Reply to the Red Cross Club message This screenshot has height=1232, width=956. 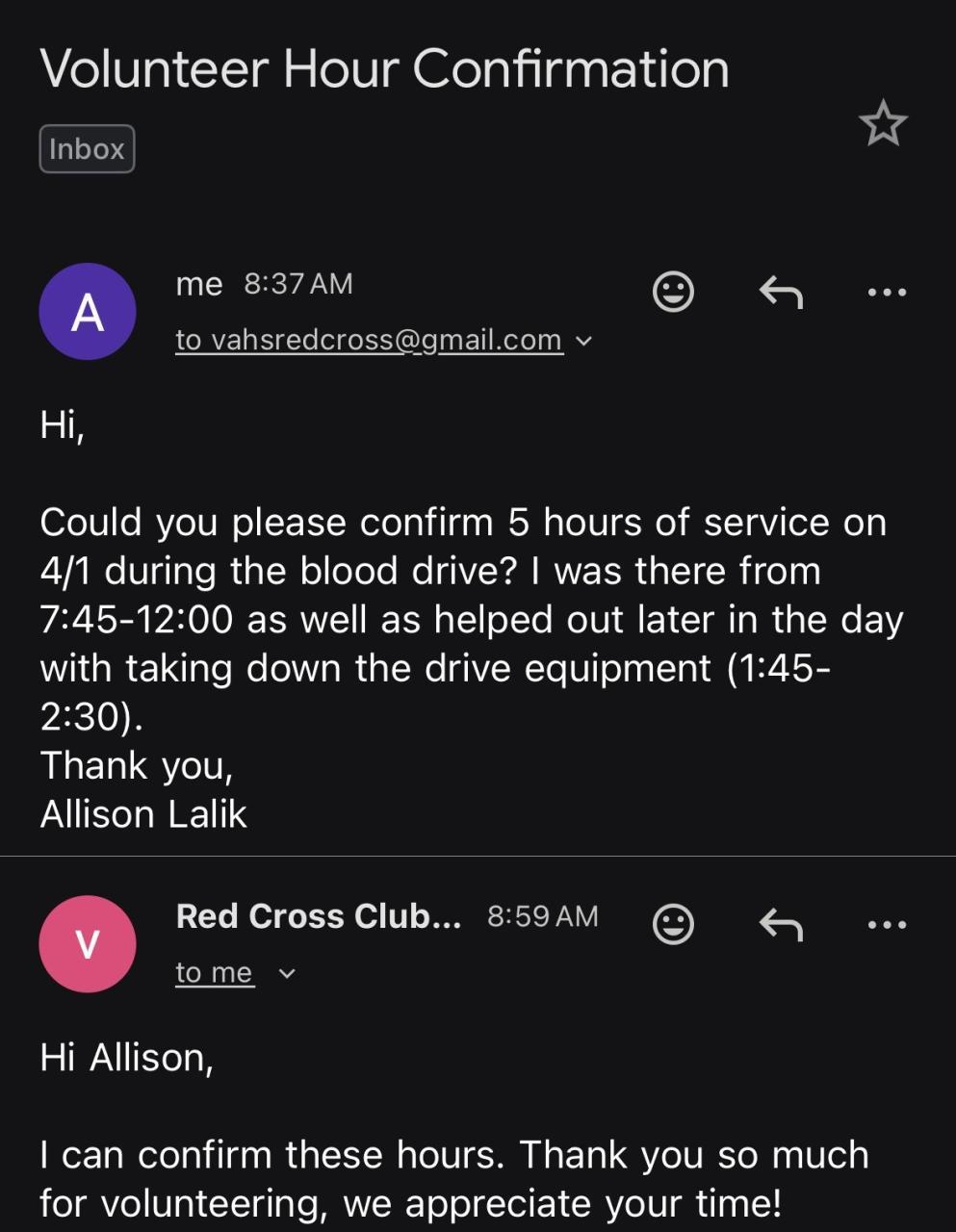[780, 924]
